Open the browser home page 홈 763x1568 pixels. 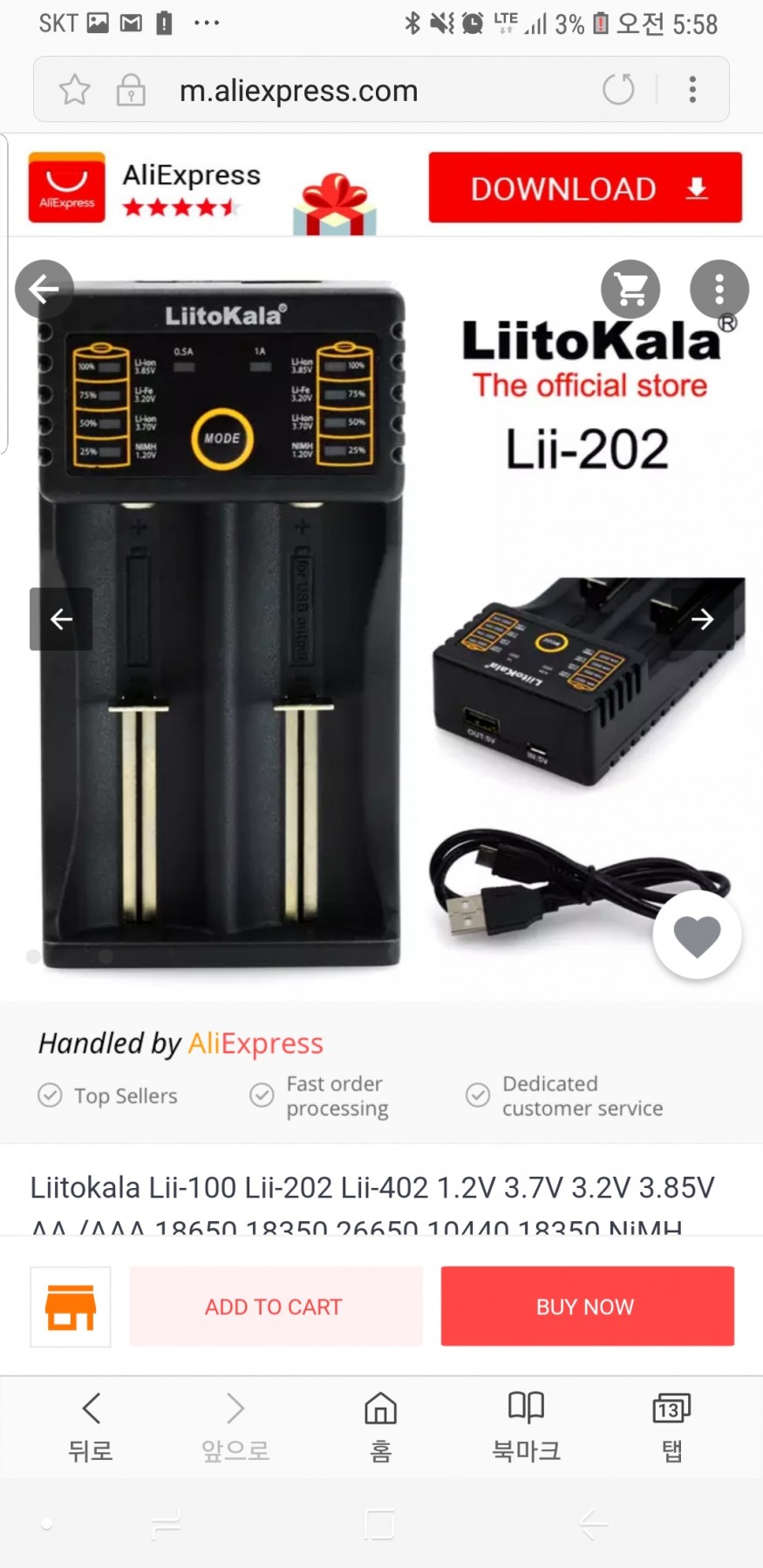(380, 1426)
